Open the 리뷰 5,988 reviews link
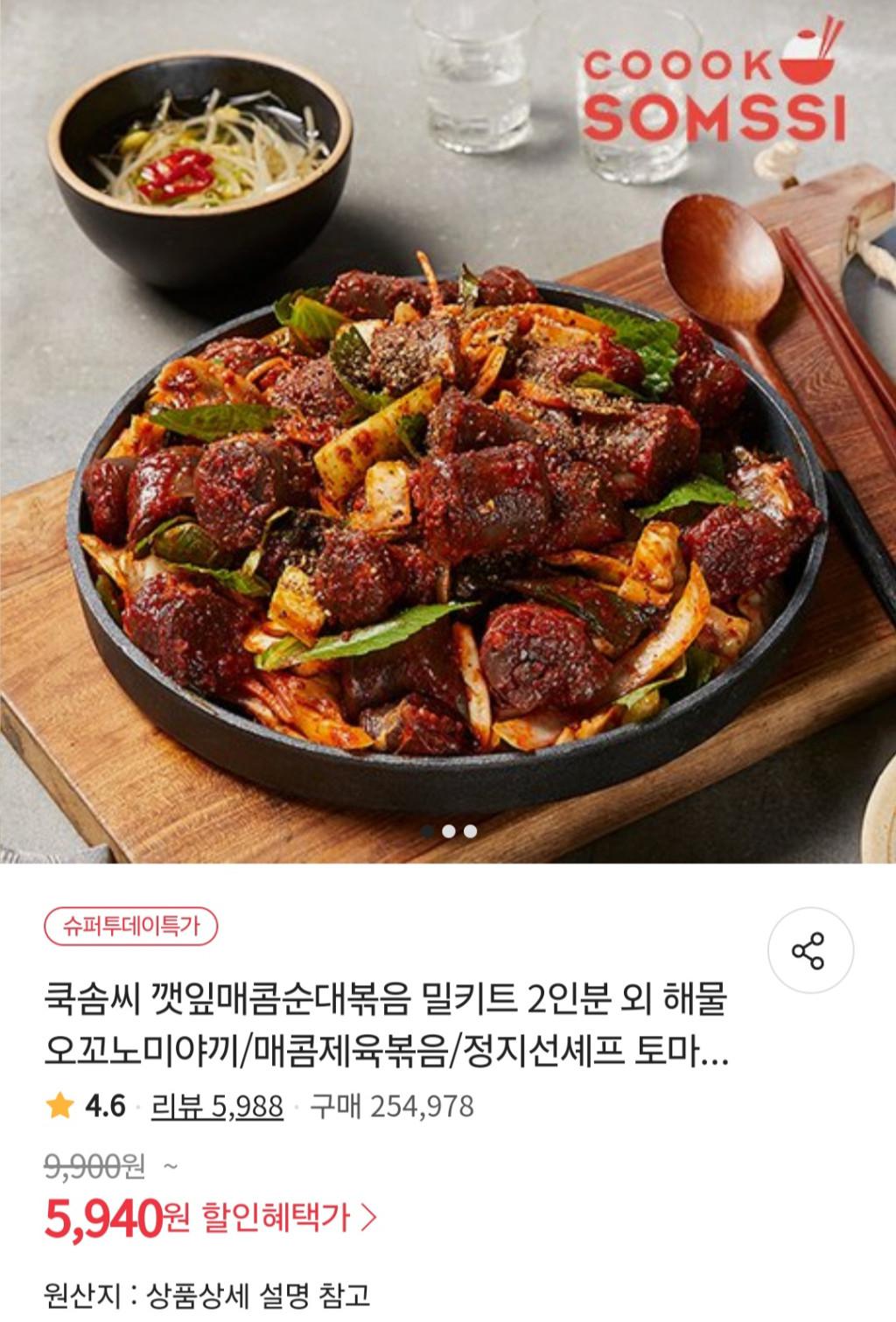The height and width of the screenshot is (1322, 896). (217, 1106)
